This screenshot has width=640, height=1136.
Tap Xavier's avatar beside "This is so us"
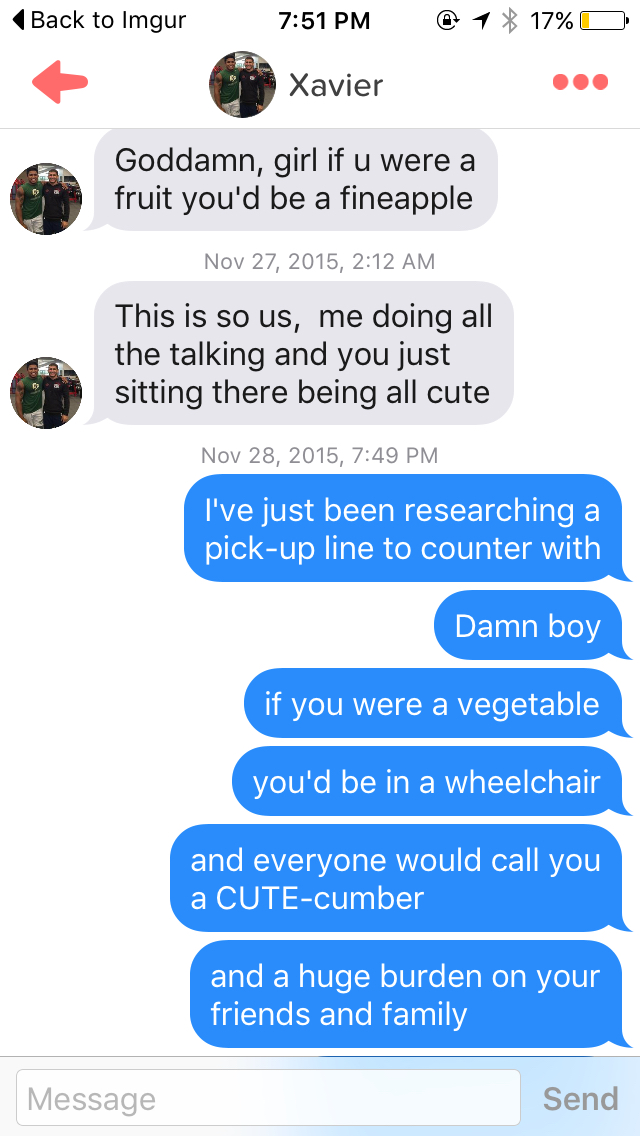(46, 392)
